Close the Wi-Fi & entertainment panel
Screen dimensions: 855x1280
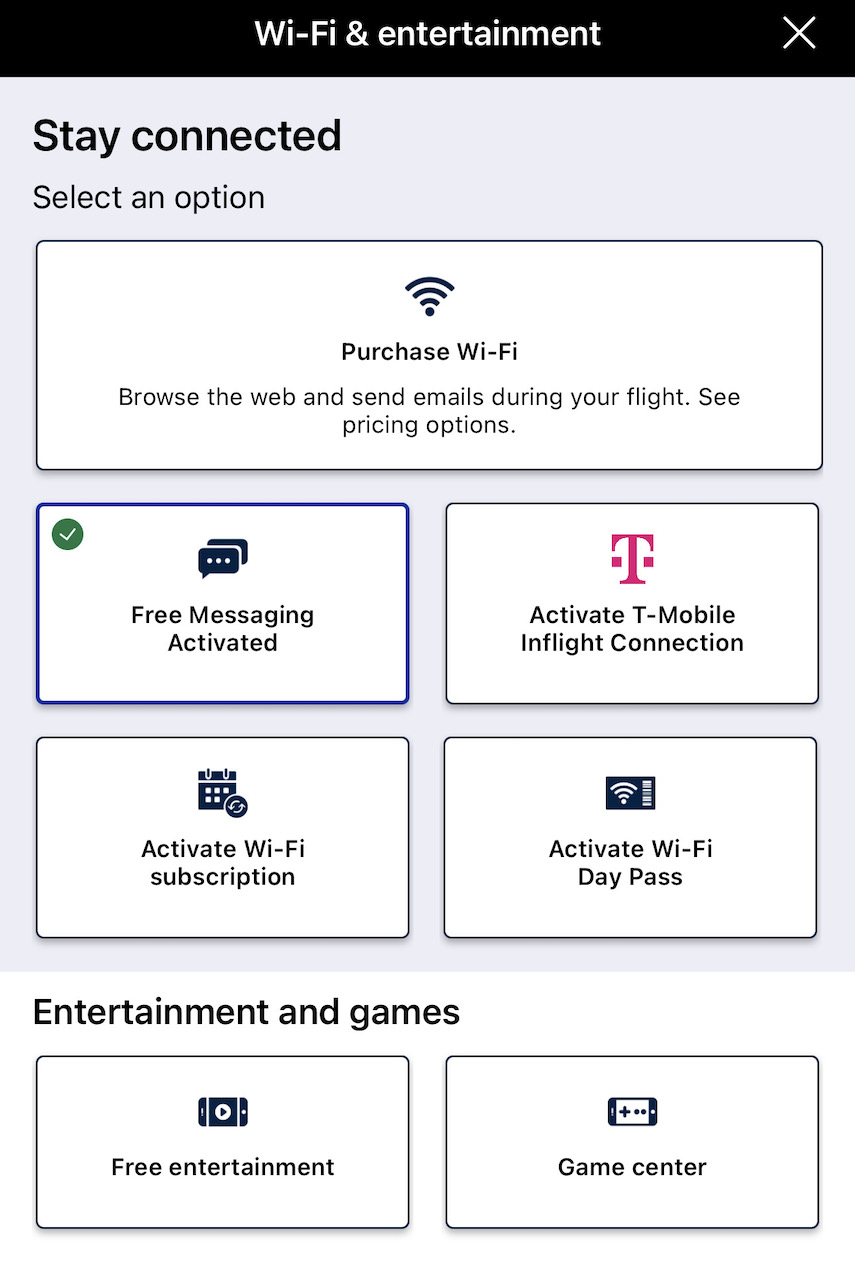click(799, 34)
